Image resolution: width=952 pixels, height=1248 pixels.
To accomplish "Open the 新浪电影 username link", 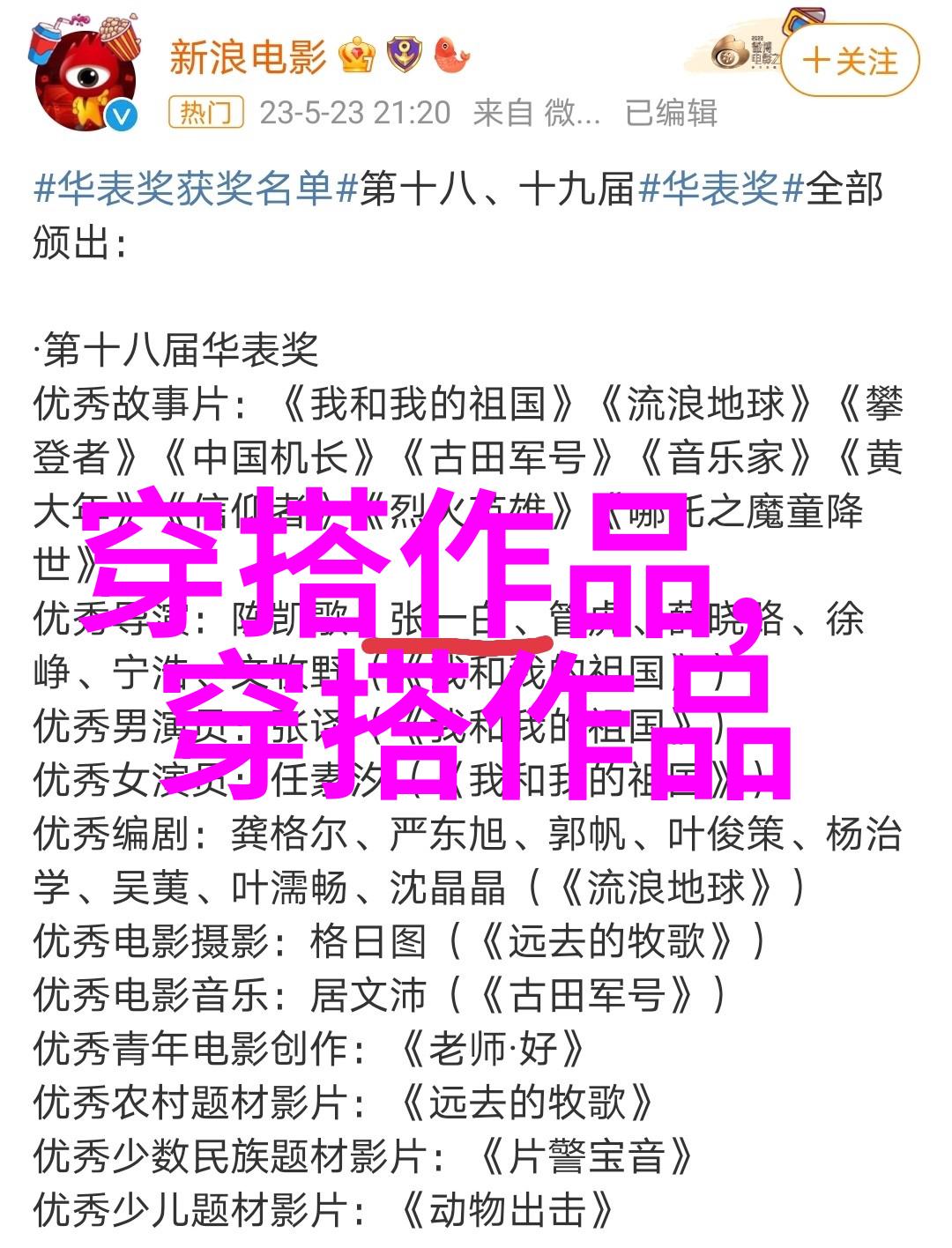I will (248, 58).
